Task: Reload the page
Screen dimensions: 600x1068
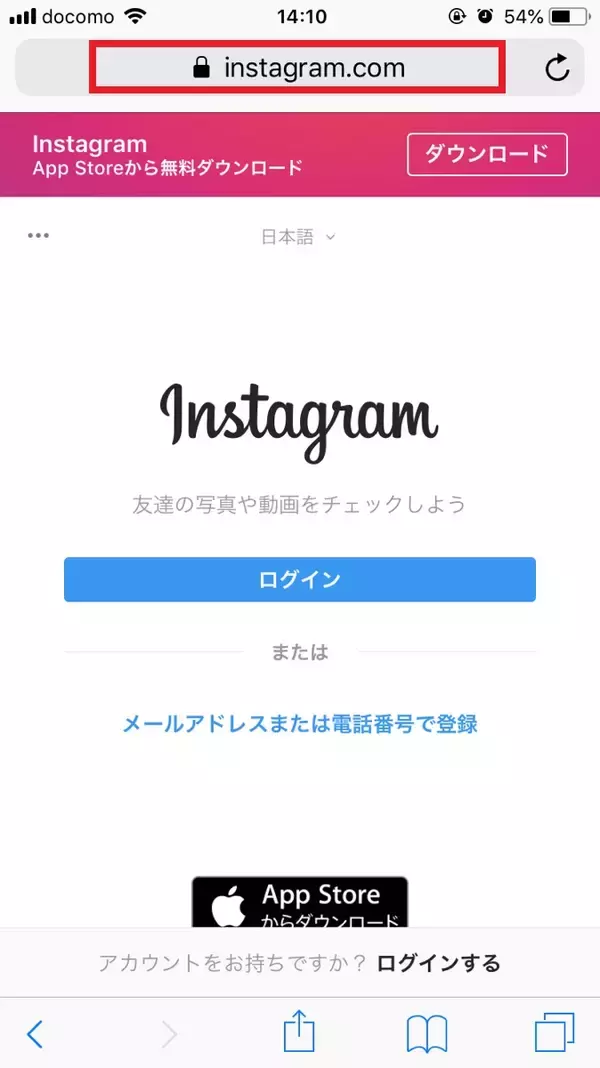Action: click(x=556, y=68)
